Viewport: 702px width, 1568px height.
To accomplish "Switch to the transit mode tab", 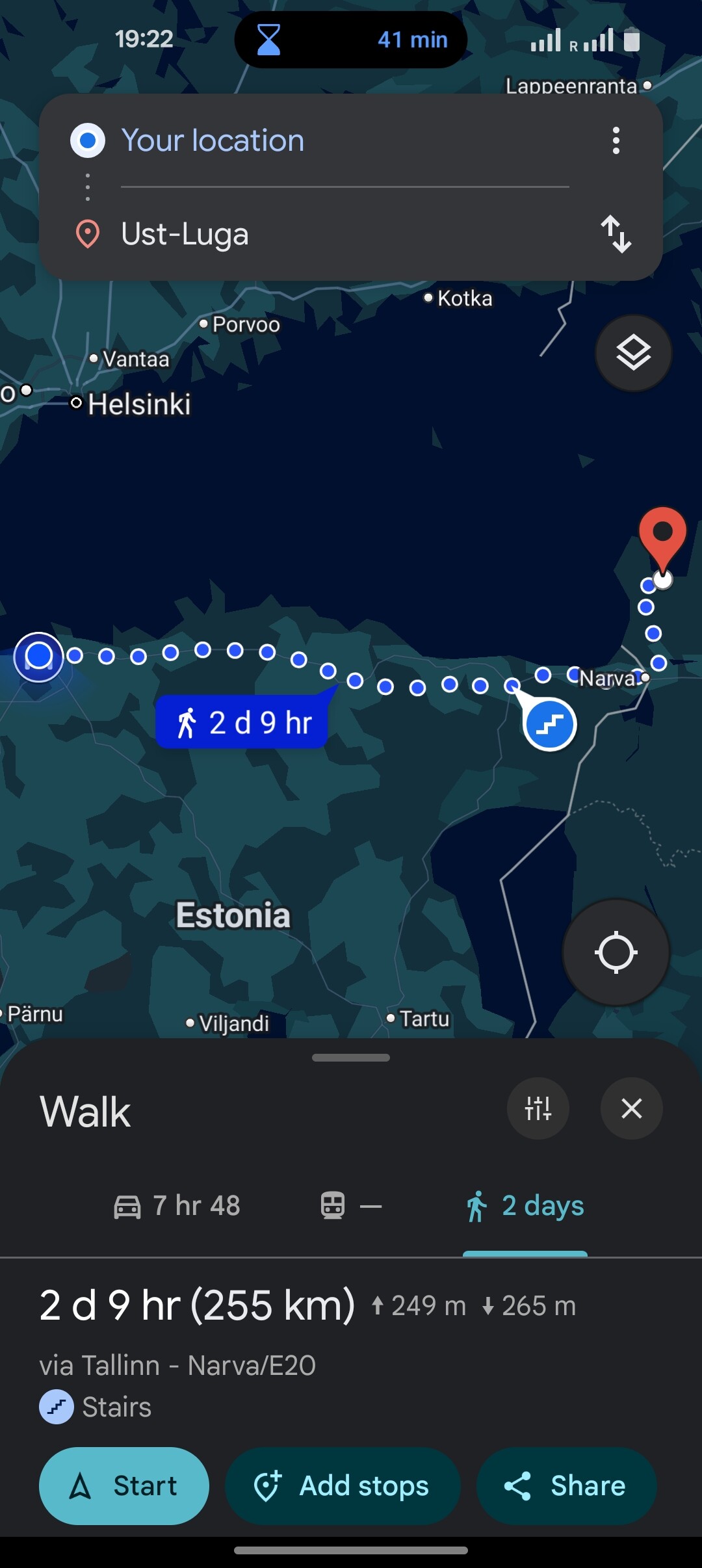I will (x=351, y=1206).
